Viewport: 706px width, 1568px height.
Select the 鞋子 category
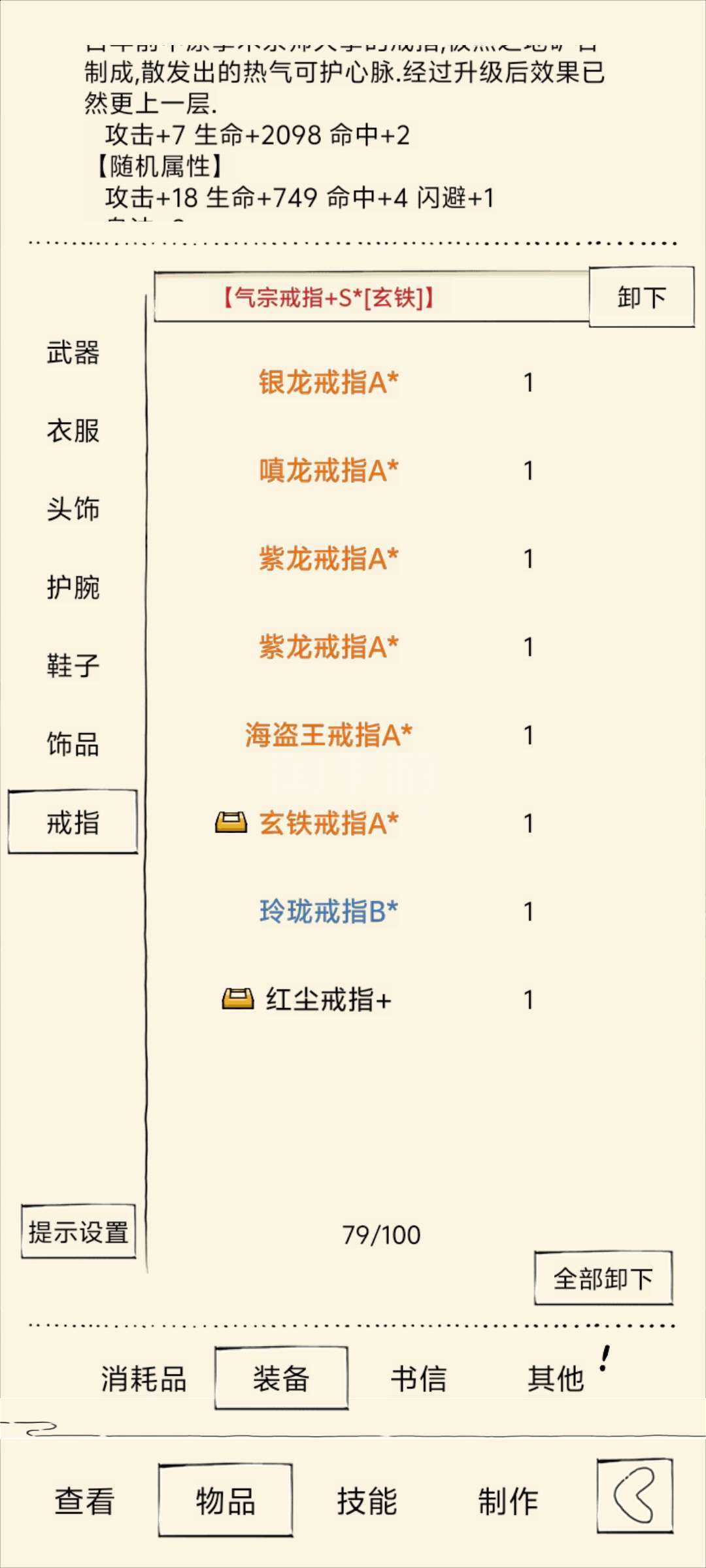73,666
